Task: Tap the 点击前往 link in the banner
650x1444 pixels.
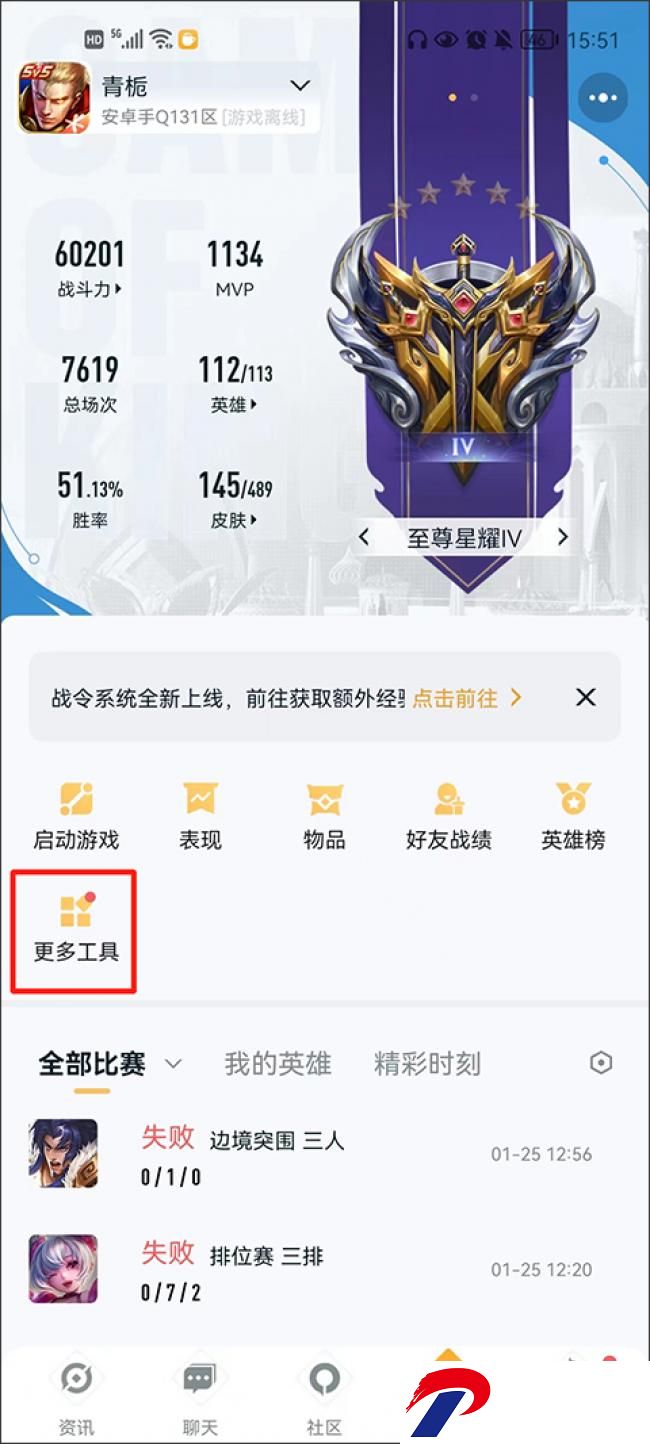Action: [467, 698]
